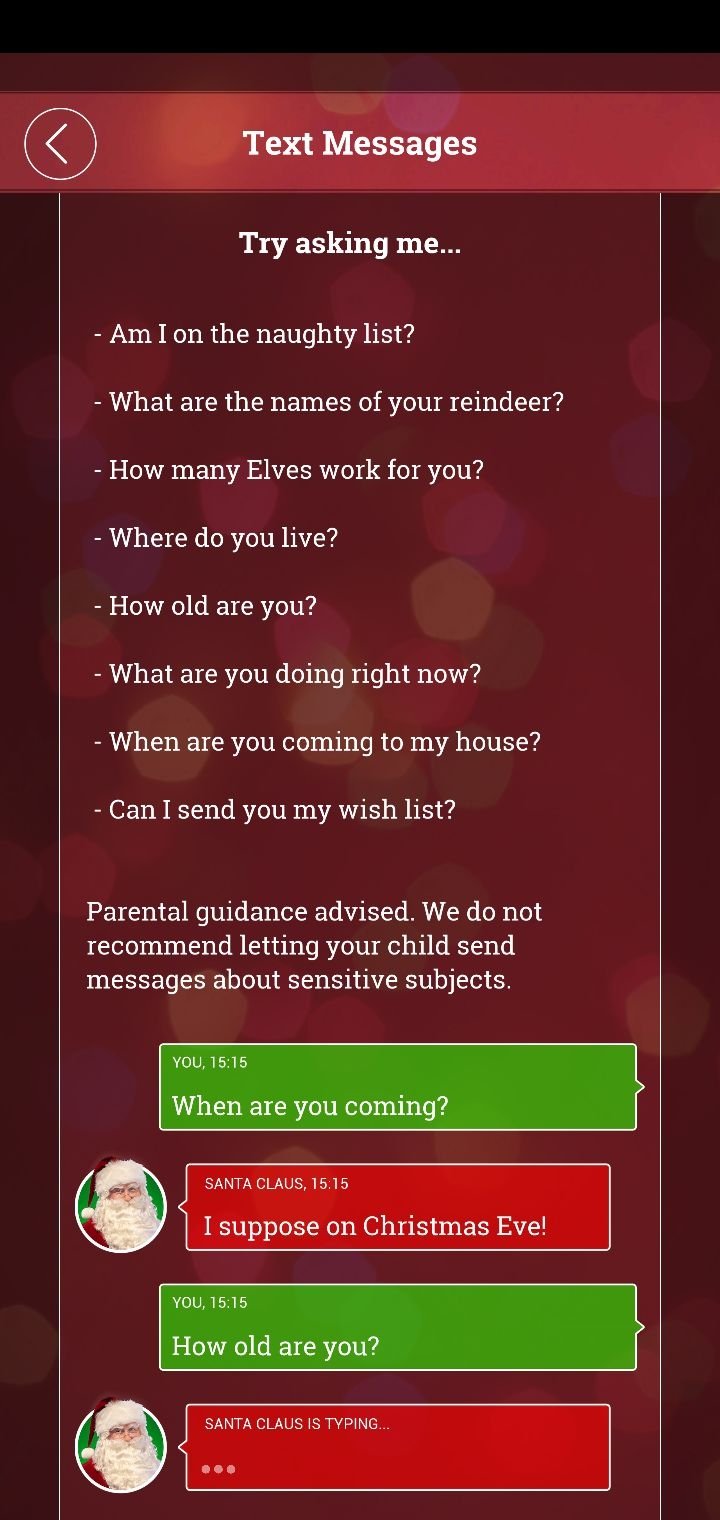The image size is (720, 1520).
Task: Go back from Text Messages
Action: pyautogui.click(x=60, y=144)
